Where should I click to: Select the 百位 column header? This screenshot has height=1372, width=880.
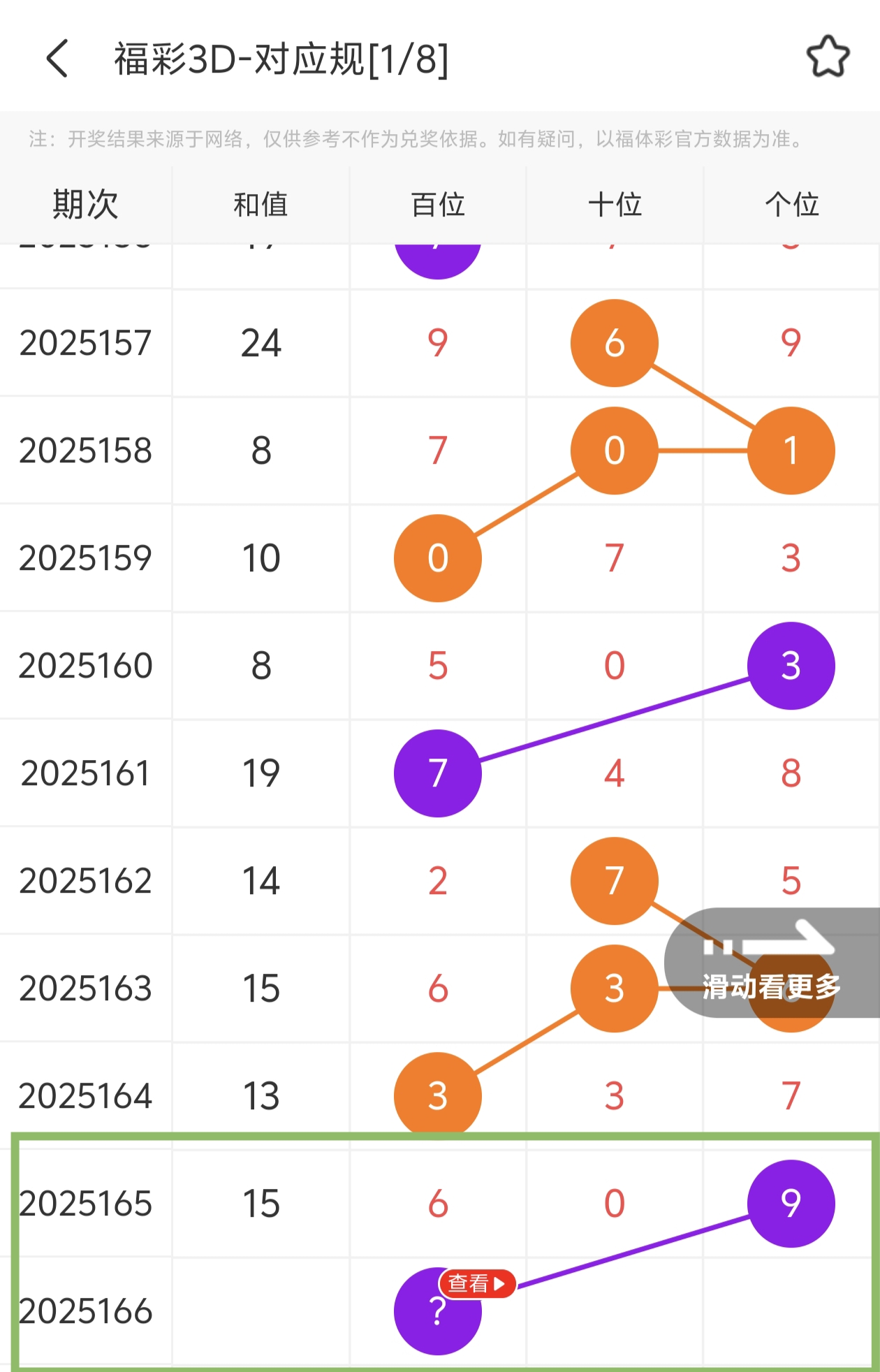(437, 205)
